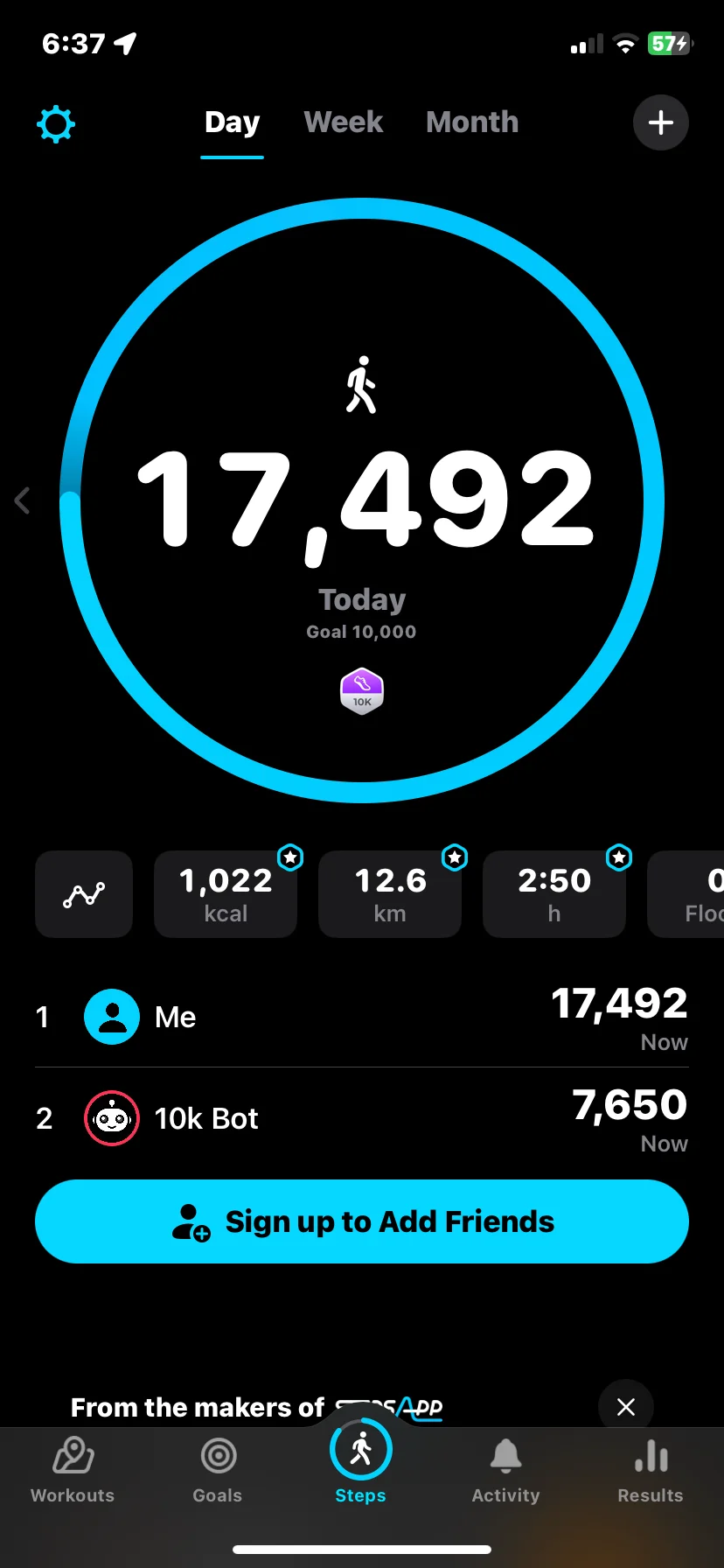Viewport: 724px width, 1568px height.
Task: Open the Results tab
Action: click(x=651, y=1469)
